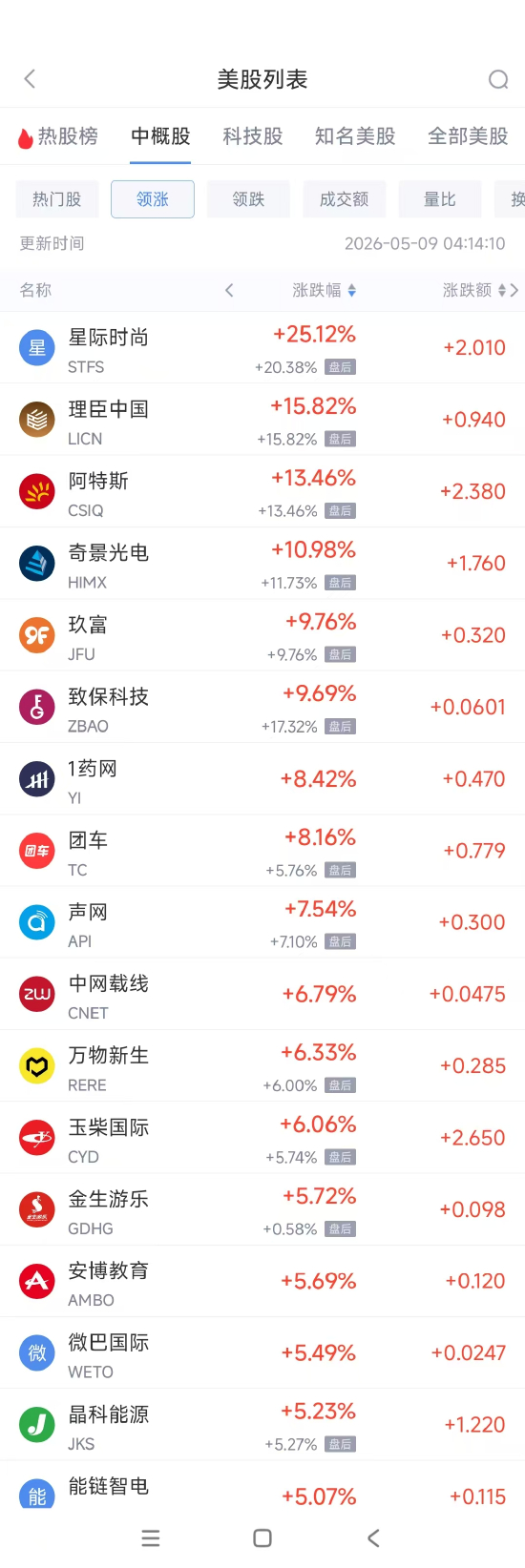
Task: Open the 1药网 YI stock row
Action: [x=262, y=779]
